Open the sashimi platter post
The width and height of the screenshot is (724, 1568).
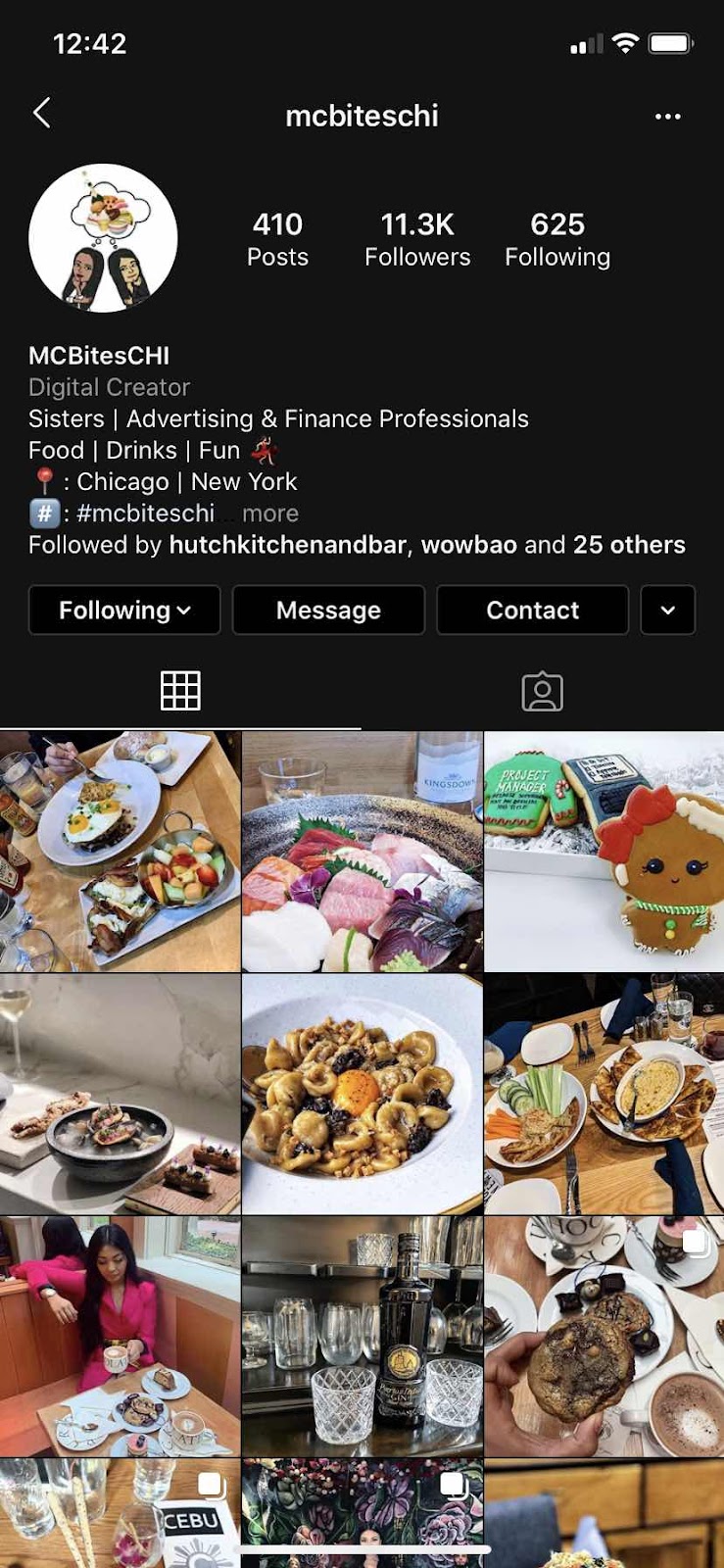(362, 852)
